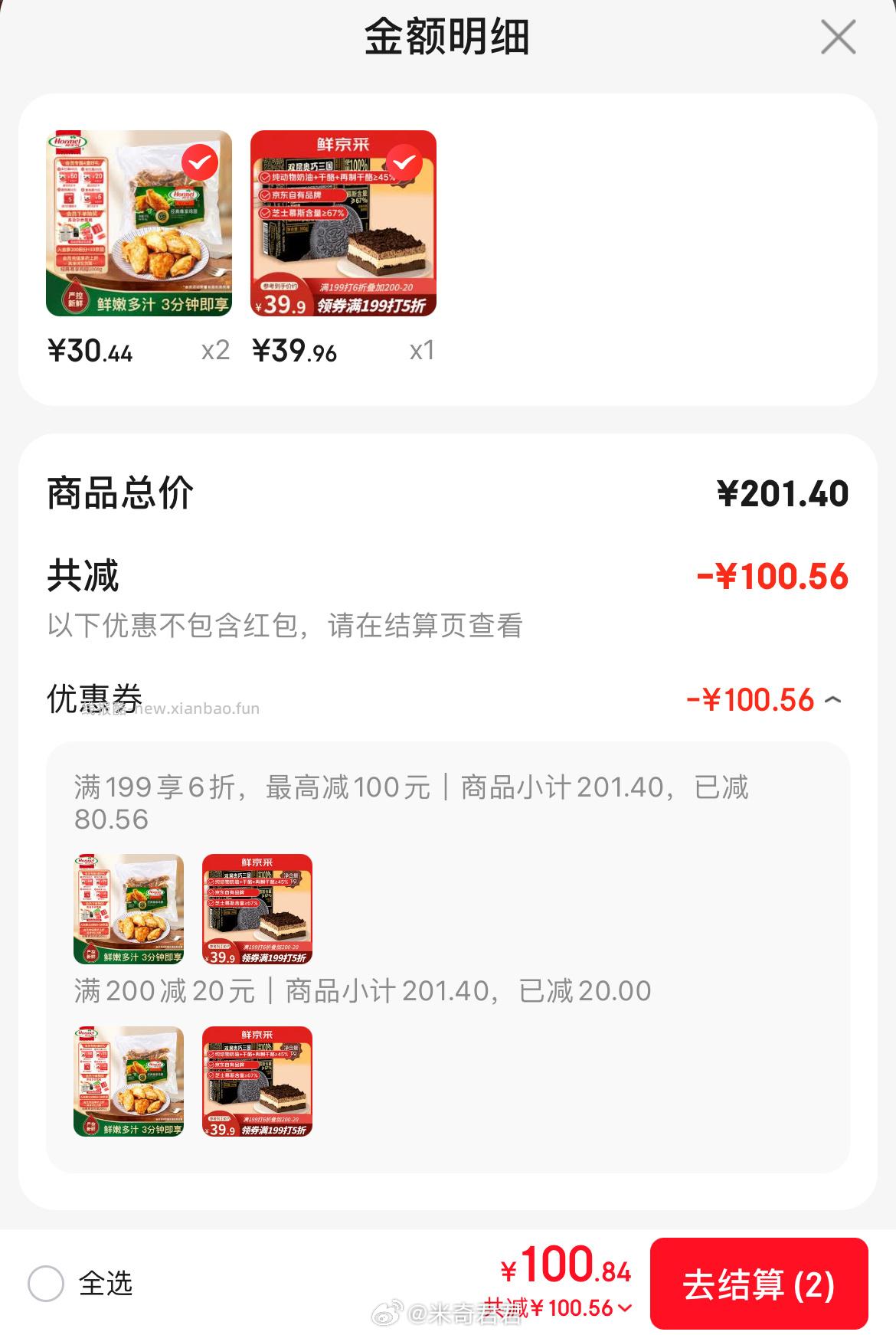The width and height of the screenshot is (896, 1335).
Task: Close the 金额明细 price detail popup
Action: pyautogui.click(x=836, y=37)
